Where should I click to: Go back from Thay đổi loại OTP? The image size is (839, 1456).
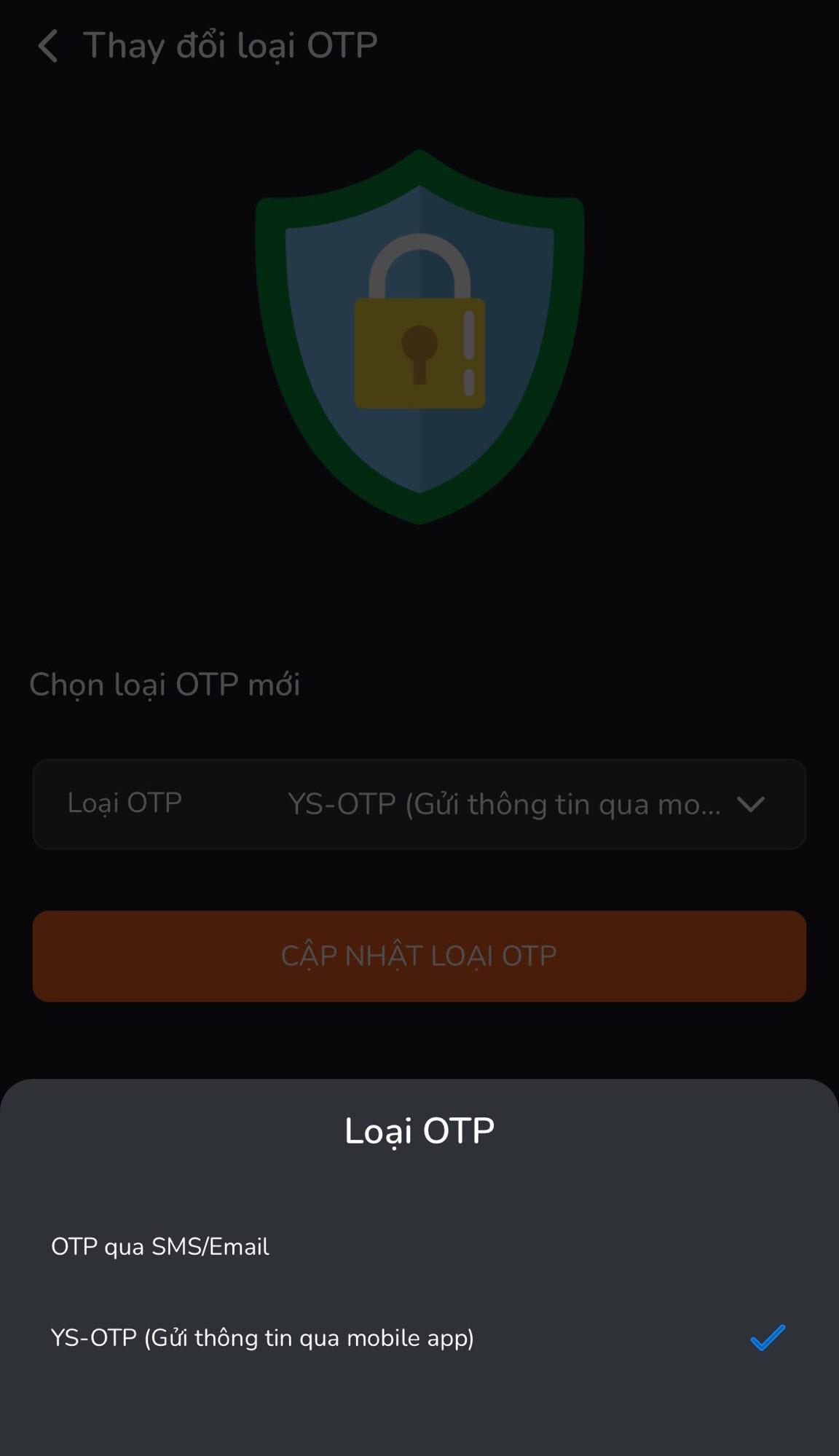click(48, 46)
